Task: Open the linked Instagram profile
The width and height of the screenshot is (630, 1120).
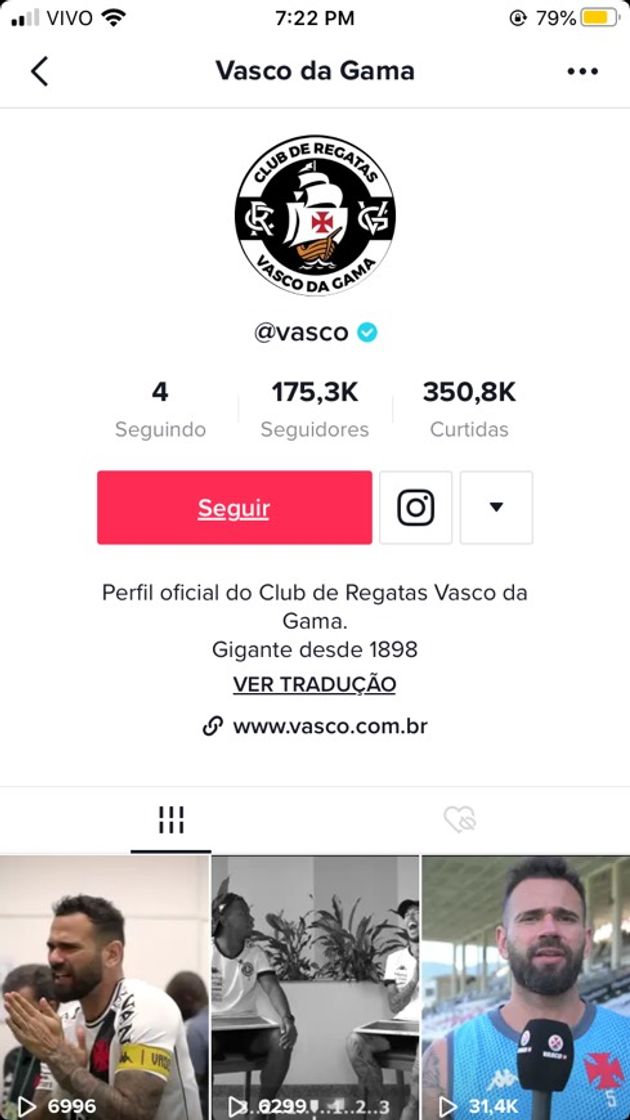Action: [x=416, y=508]
